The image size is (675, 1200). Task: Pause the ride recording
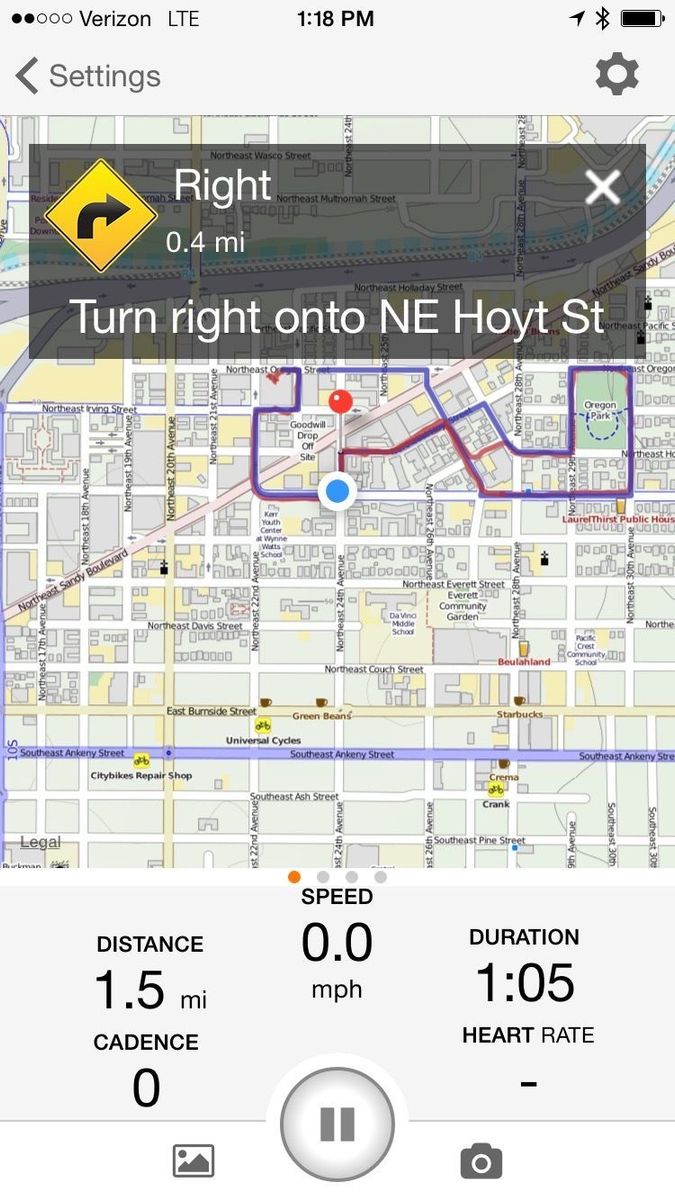[x=337, y=1124]
